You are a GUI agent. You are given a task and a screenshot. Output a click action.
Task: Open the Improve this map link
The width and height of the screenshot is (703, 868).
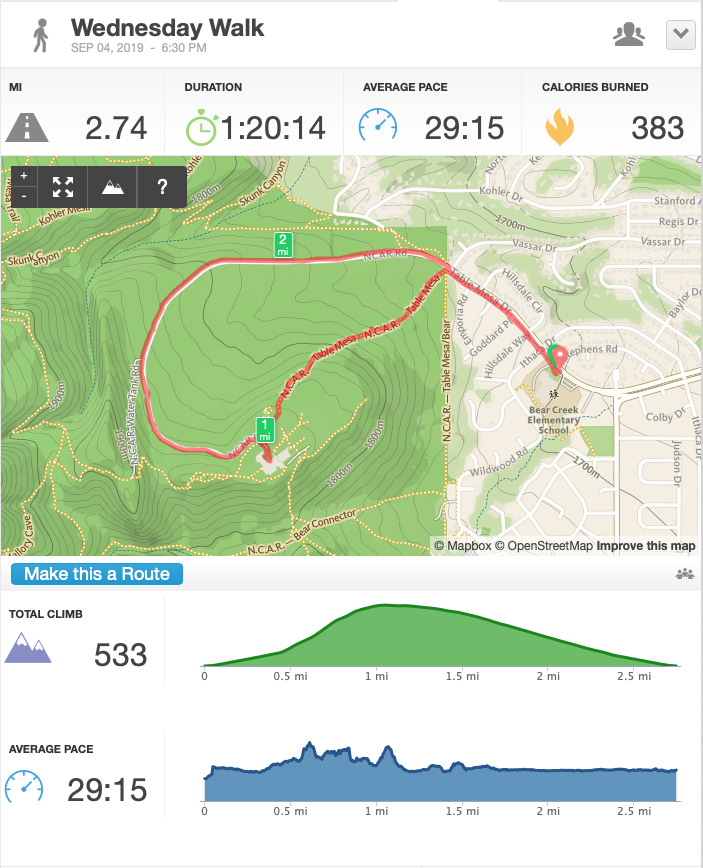646,546
